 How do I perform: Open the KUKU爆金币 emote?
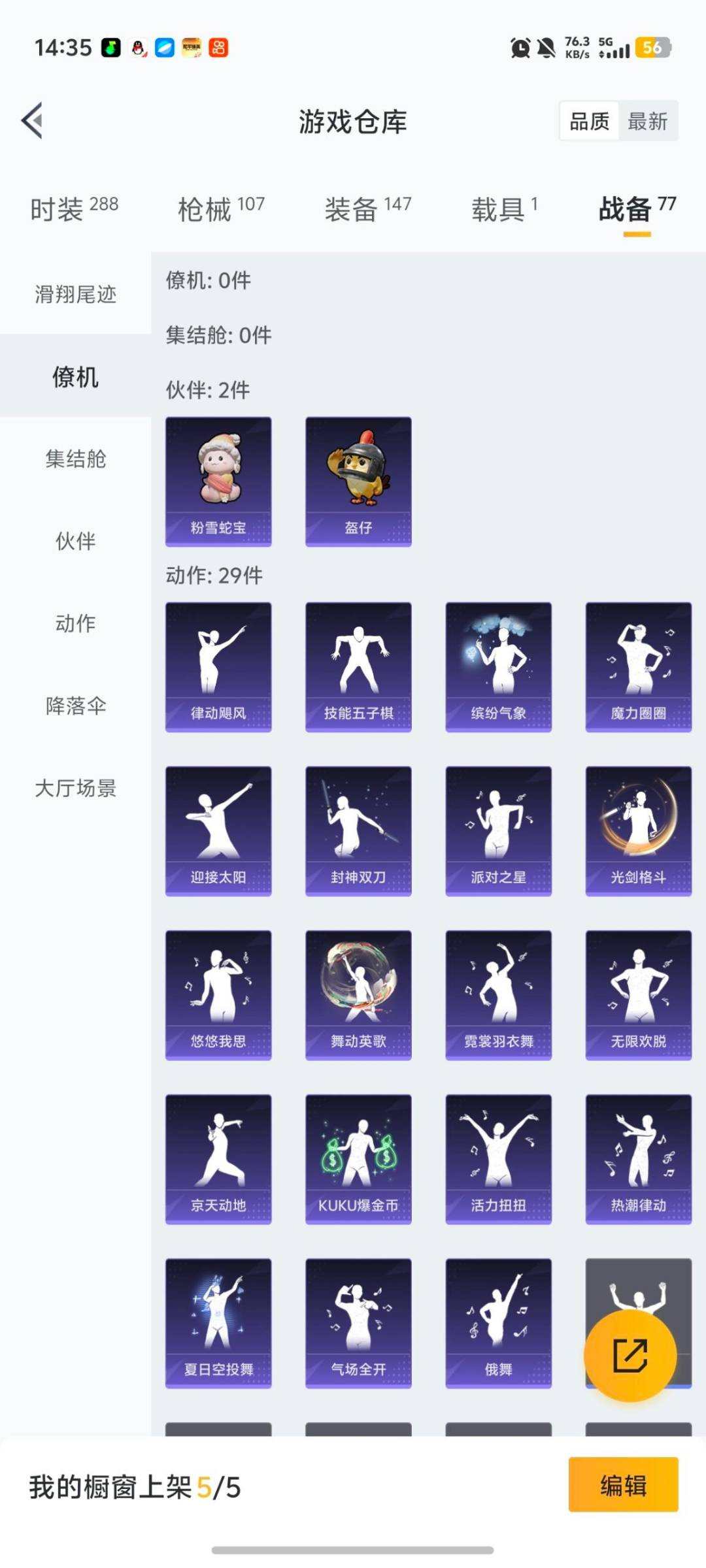pos(359,1158)
